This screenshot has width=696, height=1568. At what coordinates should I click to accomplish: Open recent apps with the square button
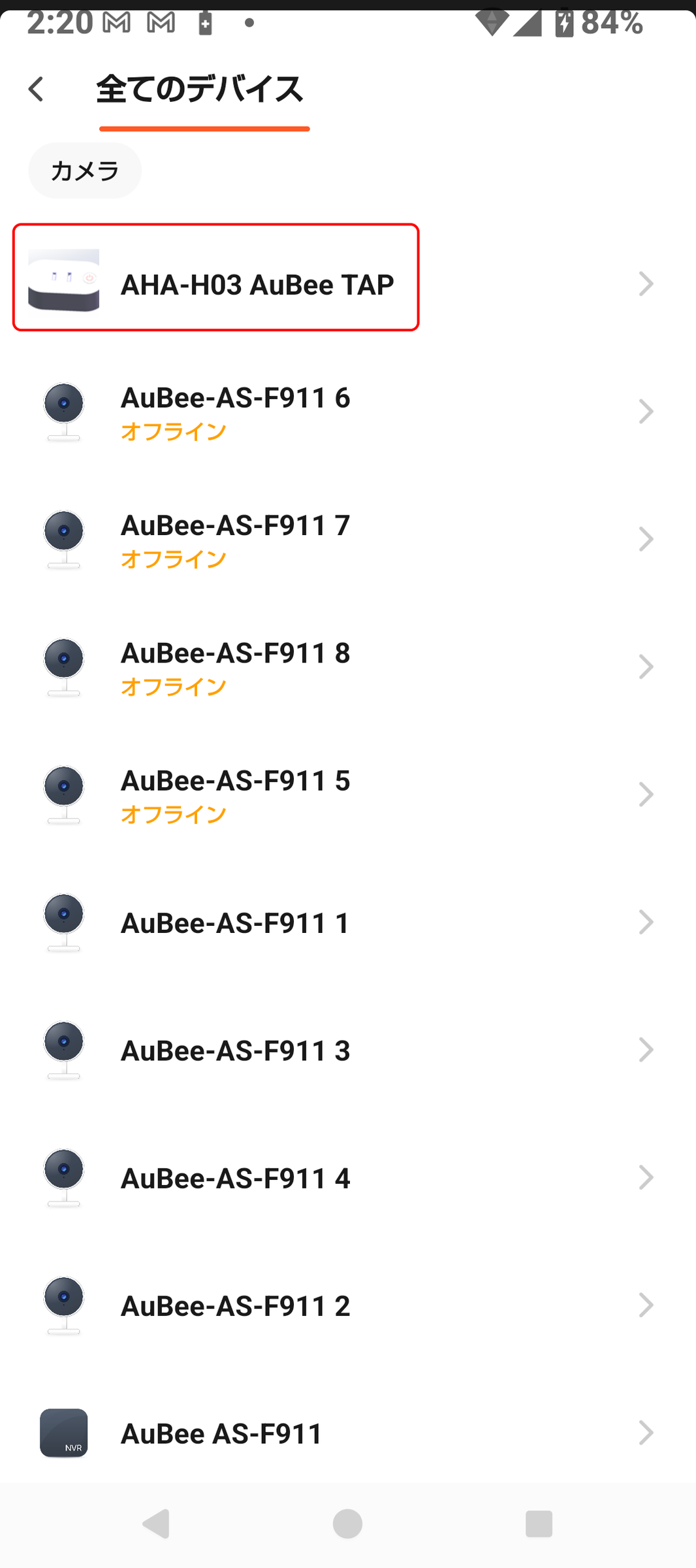pyautogui.click(x=539, y=1524)
